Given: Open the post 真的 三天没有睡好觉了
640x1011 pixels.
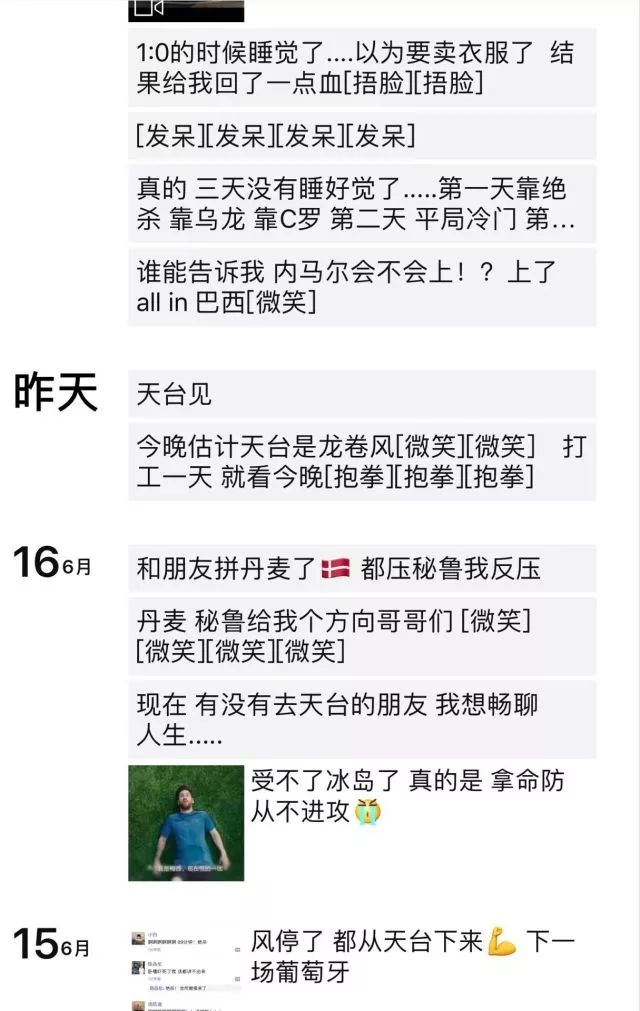Looking at the screenshot, I should pyautogui.click(x=361, y=203).
